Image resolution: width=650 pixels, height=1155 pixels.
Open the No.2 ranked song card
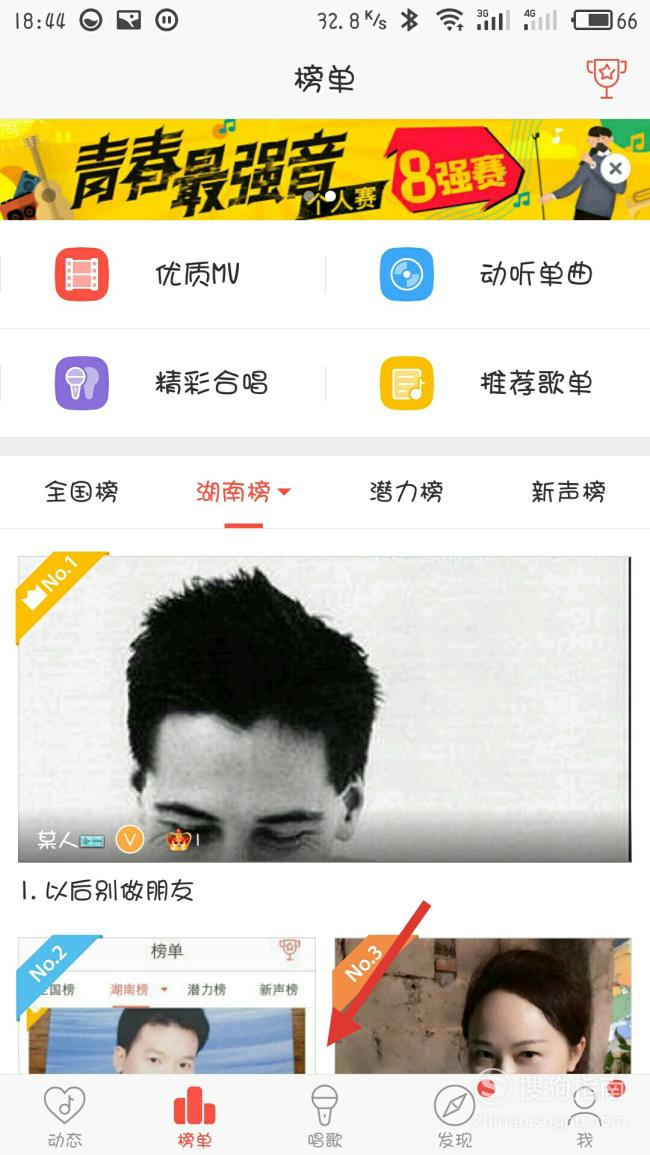click(167, 1005)
